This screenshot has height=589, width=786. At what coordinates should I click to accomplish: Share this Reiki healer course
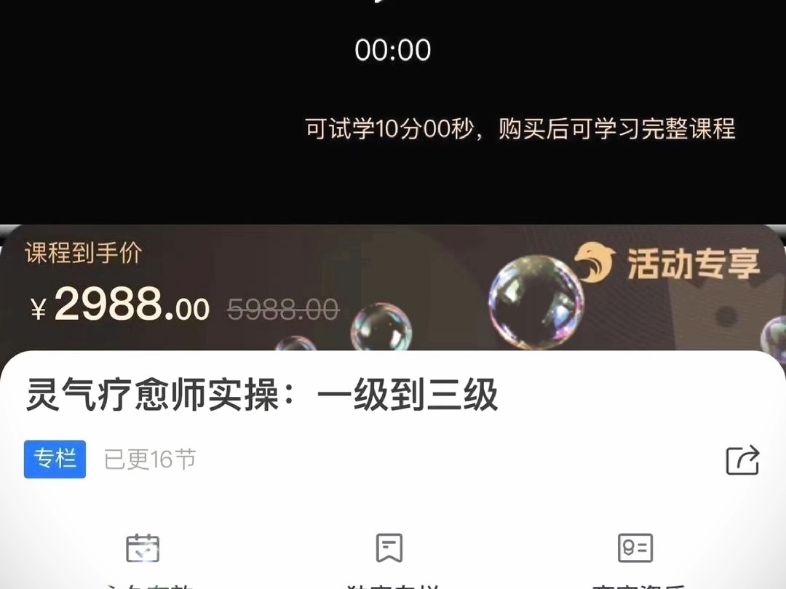coord(742,459)
